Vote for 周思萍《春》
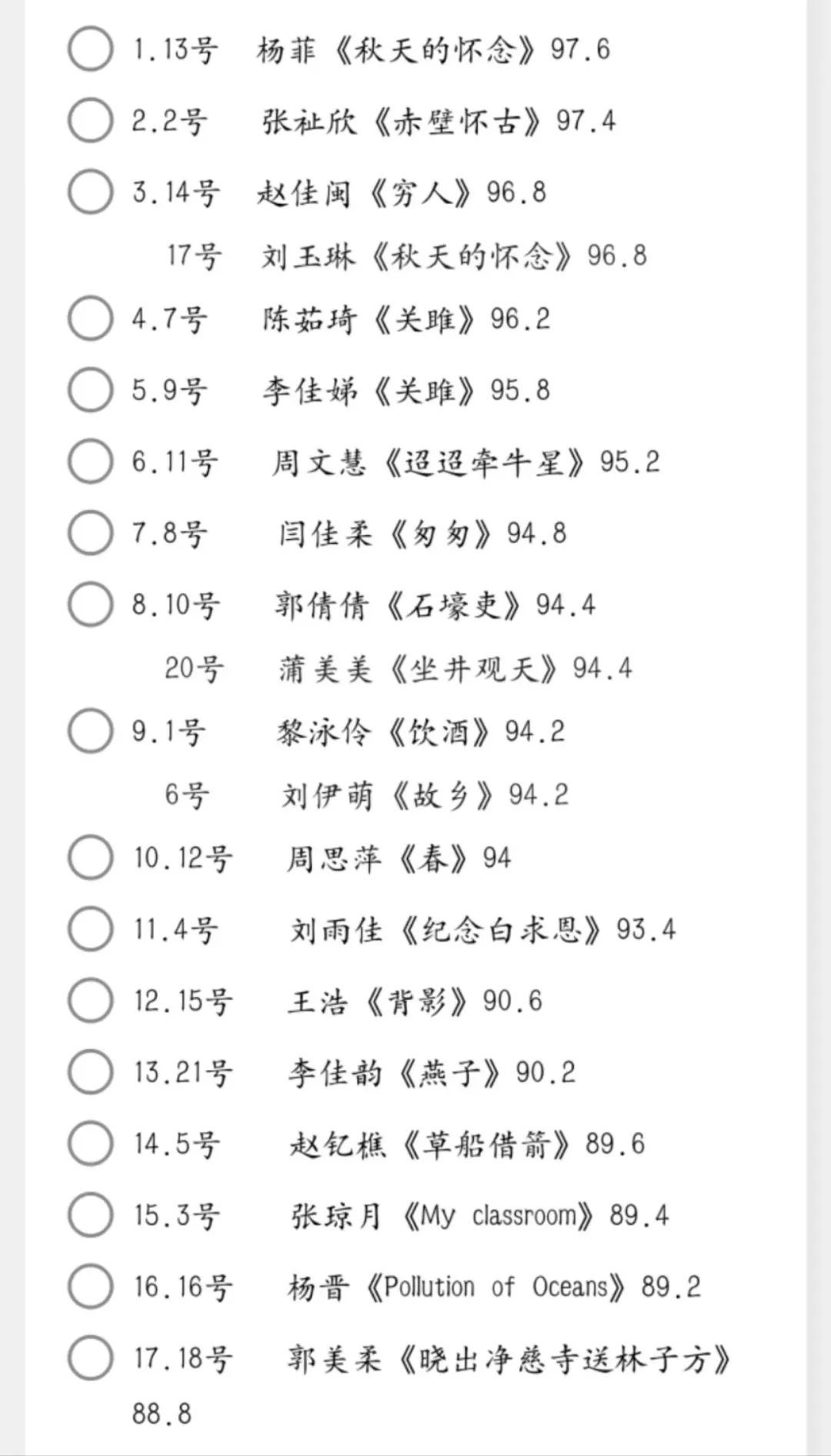Viewport: 831px width, 1456px height. (x=90, y=858)
